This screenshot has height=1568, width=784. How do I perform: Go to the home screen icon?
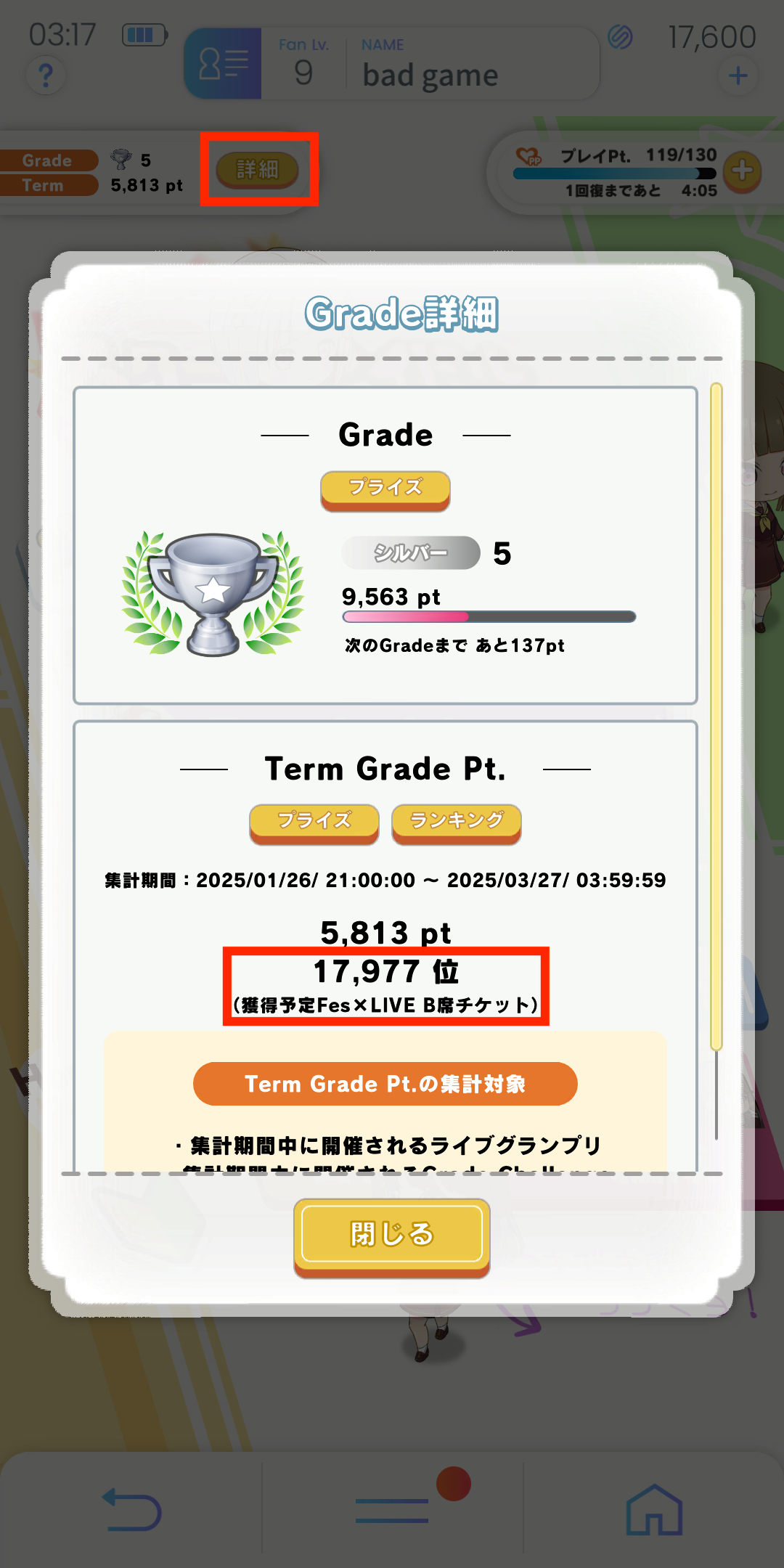(x=654, y=1509)
